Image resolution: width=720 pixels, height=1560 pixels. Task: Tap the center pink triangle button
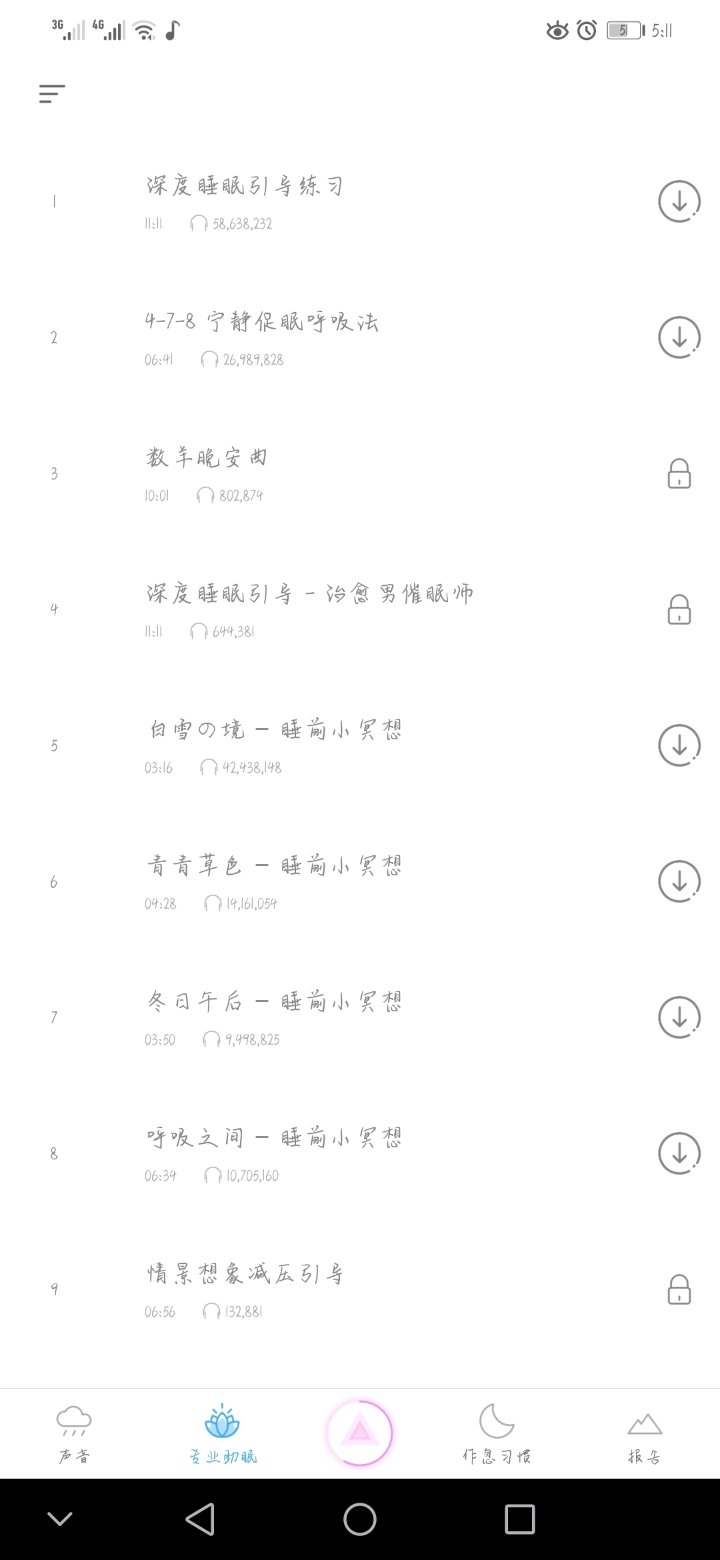[x=359, y=1433]
